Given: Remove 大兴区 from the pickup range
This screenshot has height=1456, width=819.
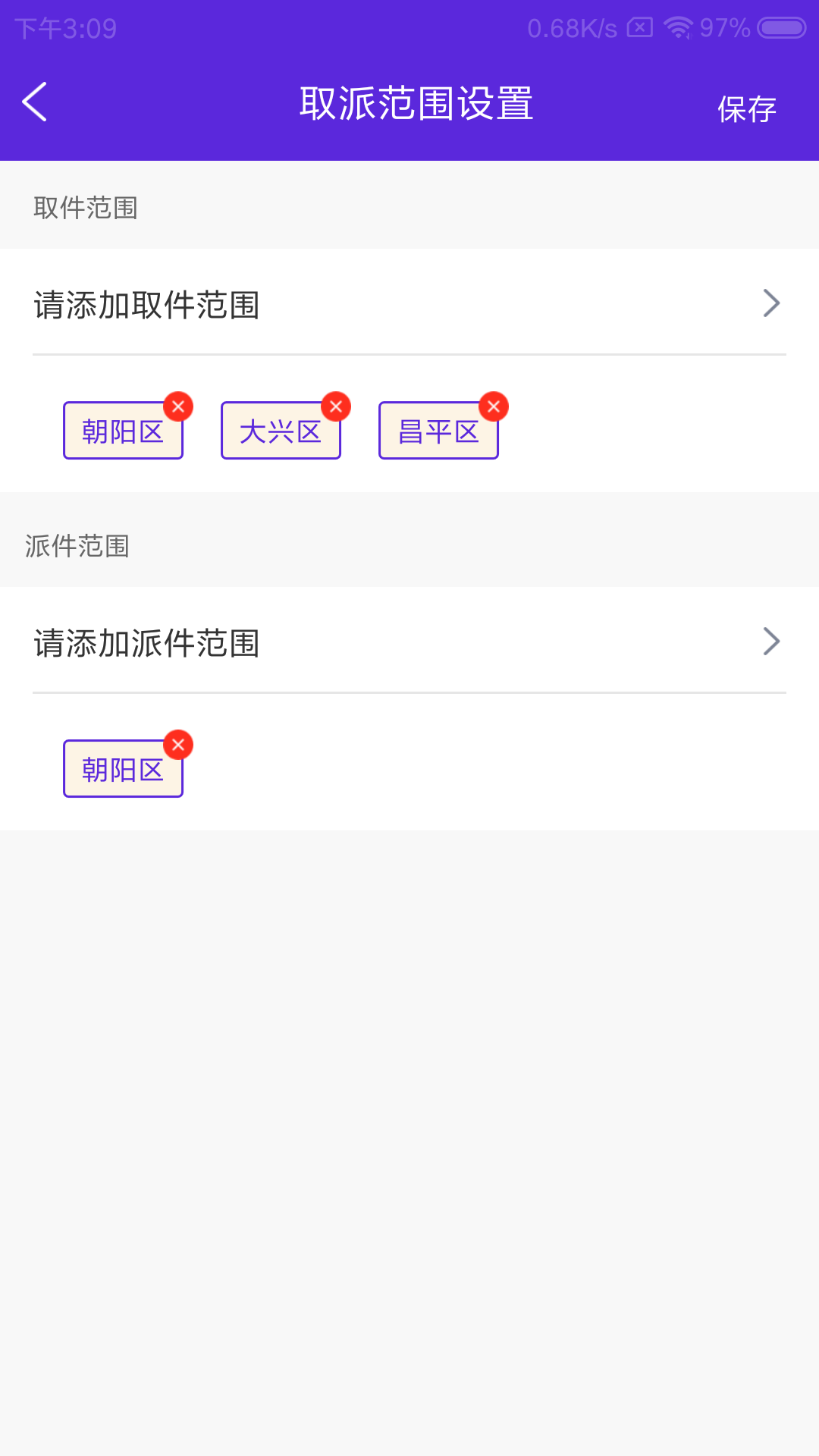Looking at the screenshot, I should point(336,406).
